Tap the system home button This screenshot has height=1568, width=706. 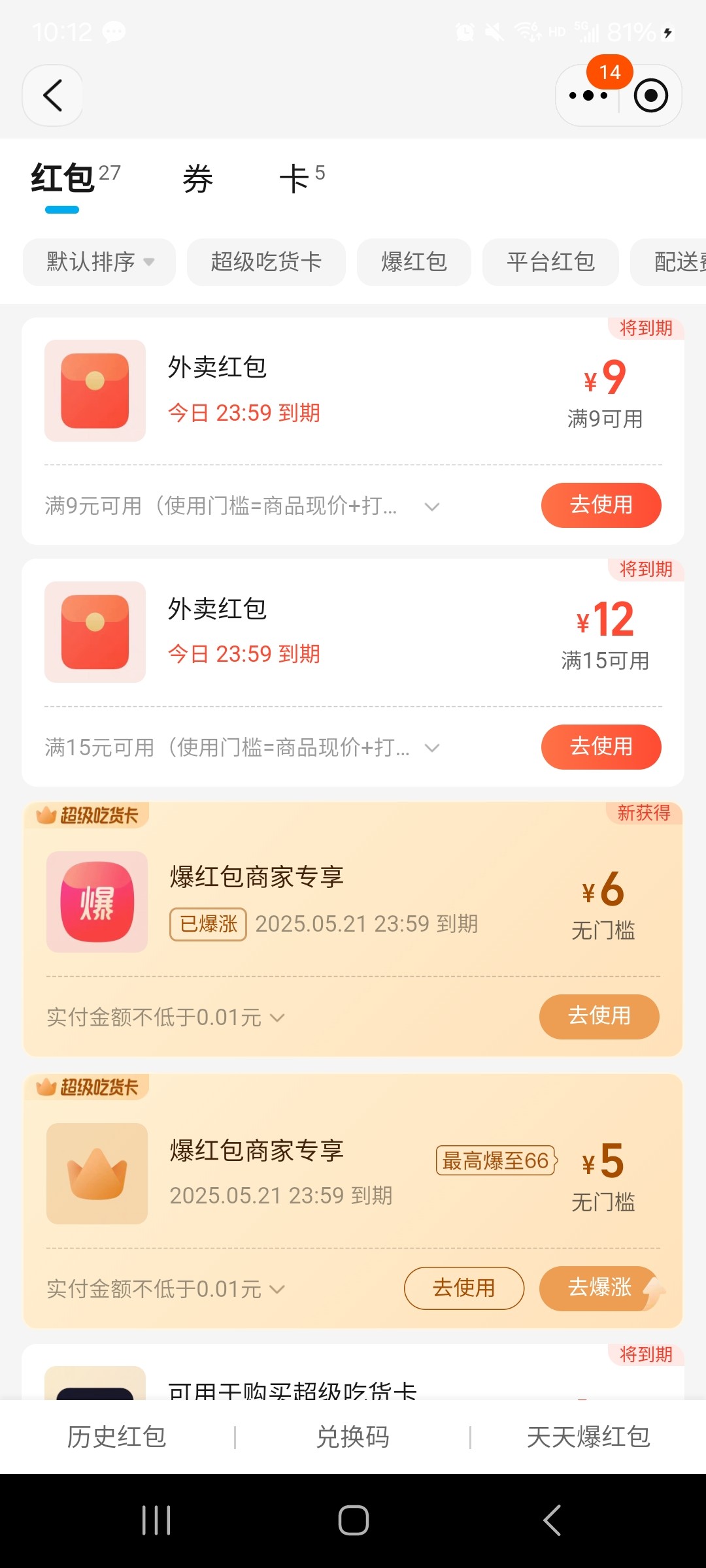tap(354, 1520)
